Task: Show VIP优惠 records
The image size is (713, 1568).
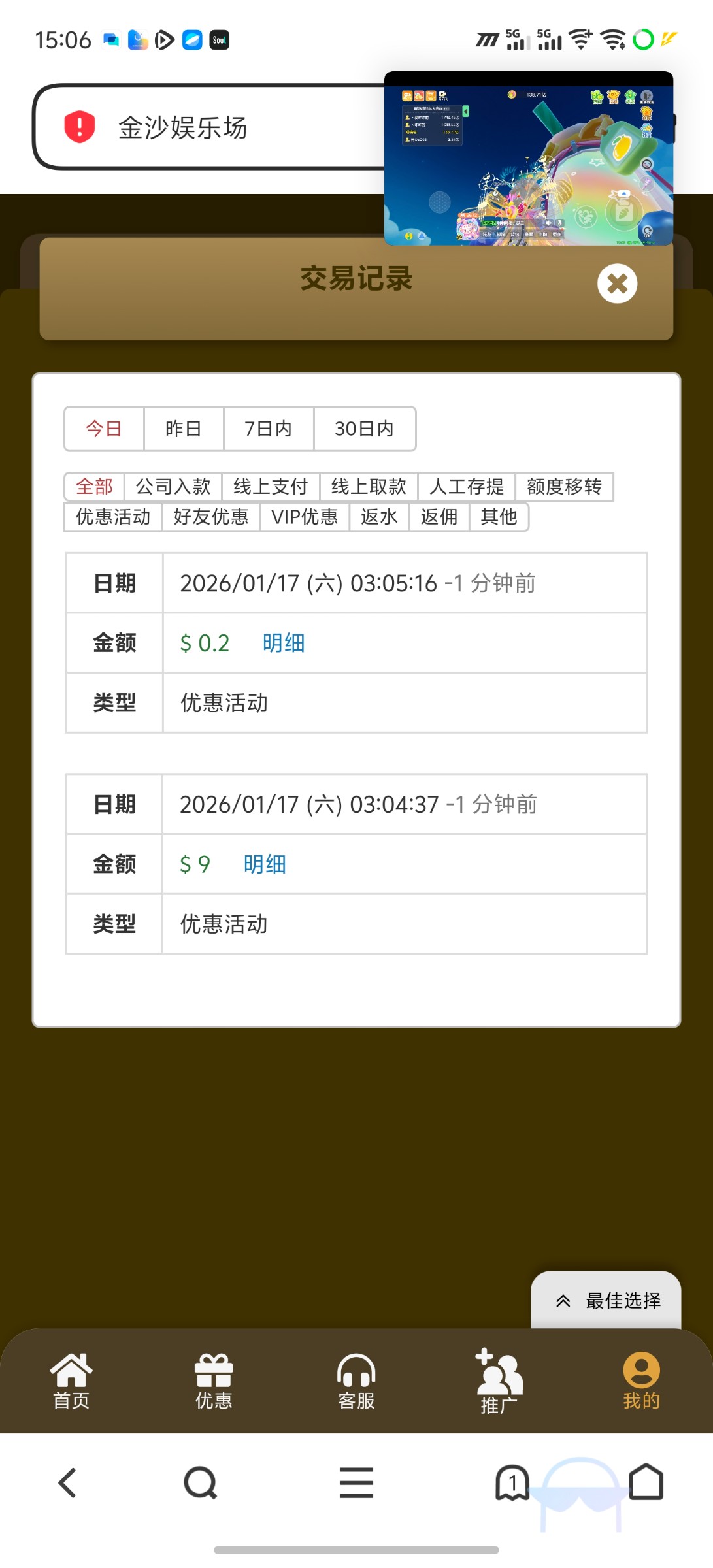Action: (305, 517)
